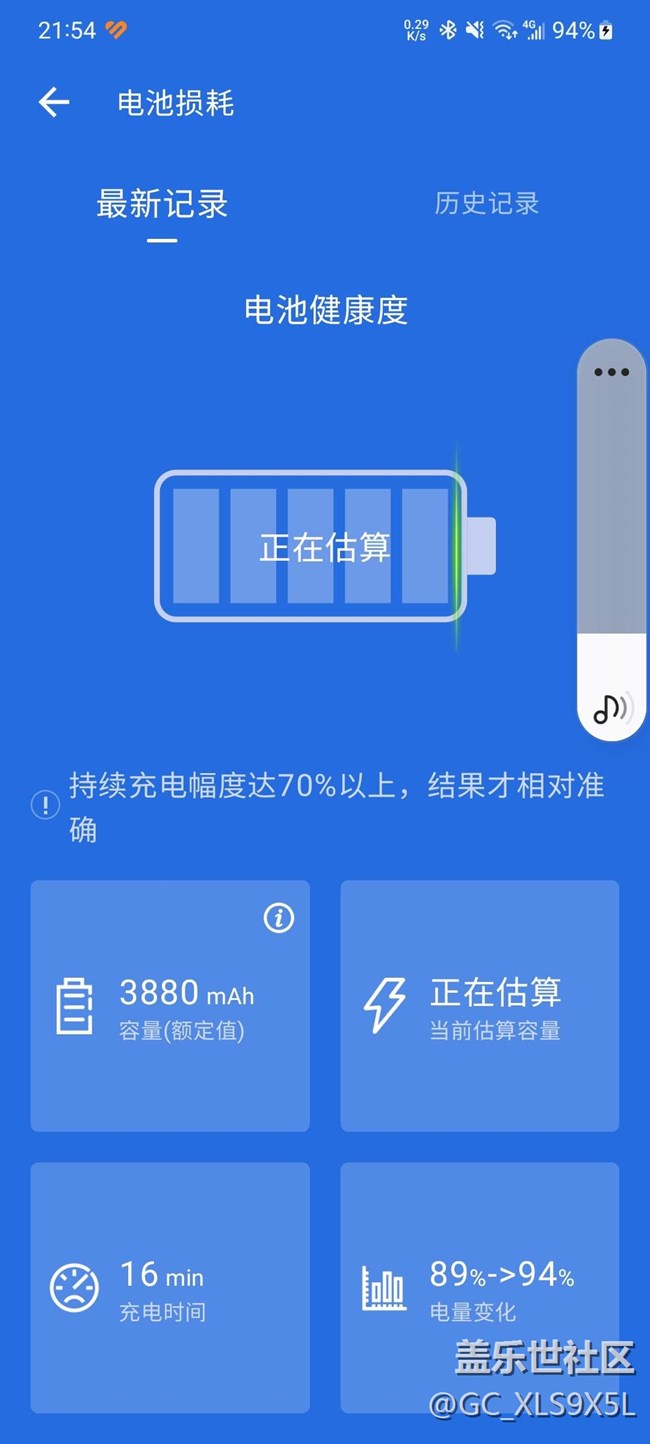Viewport: 650px width, 1444px height.
Task: Switch to the 历史记录 tab
Action: click(487, 203)
